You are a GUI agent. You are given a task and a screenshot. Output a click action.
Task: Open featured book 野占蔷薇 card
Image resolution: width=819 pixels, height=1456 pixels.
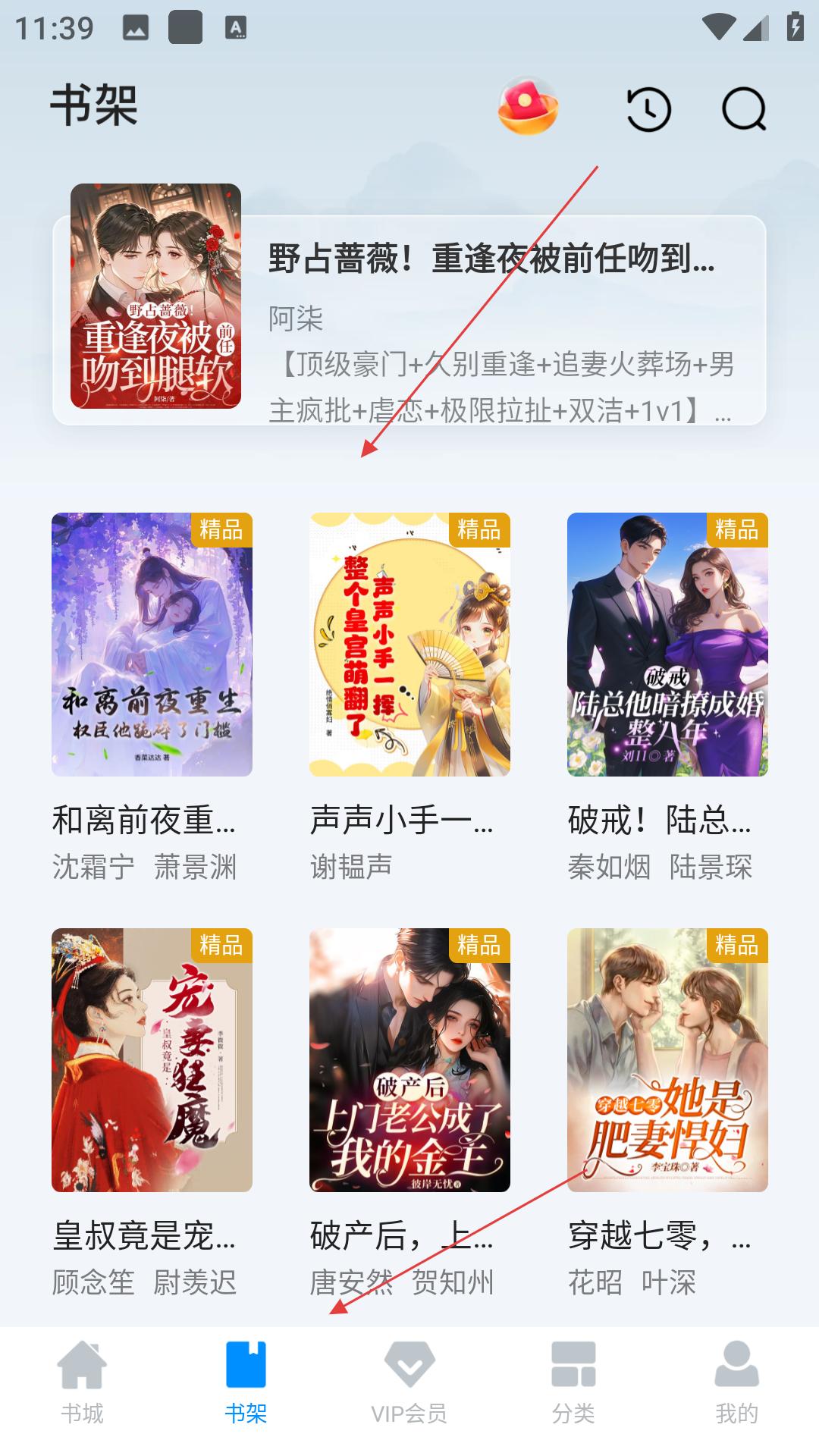coord(409,305)
